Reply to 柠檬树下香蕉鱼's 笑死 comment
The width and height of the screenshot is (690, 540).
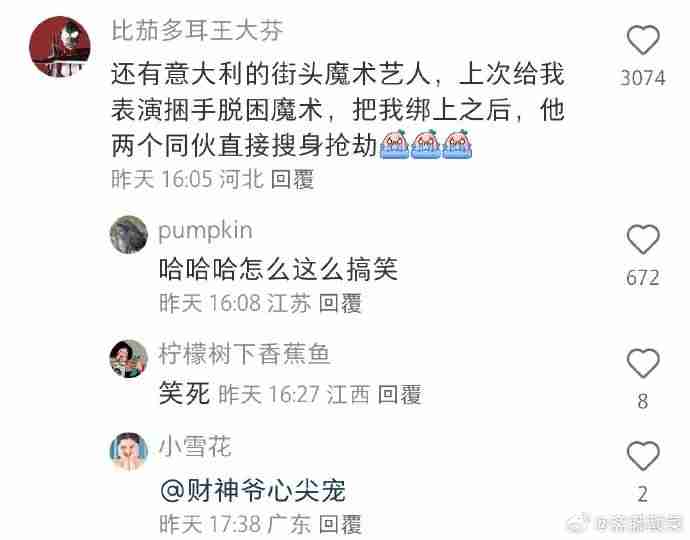400,395
